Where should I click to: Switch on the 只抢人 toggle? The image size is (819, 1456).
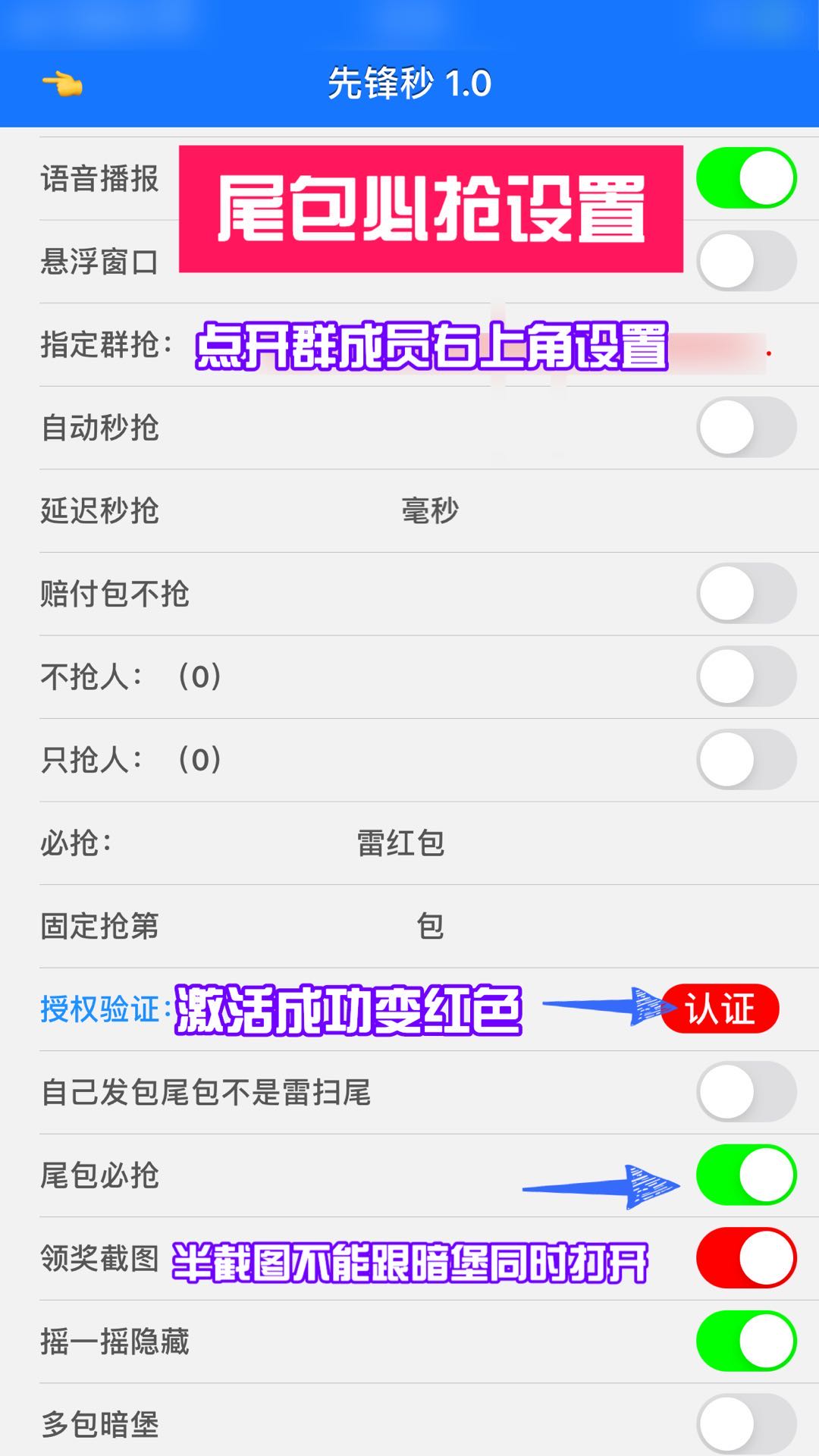(x=746, y=759)
